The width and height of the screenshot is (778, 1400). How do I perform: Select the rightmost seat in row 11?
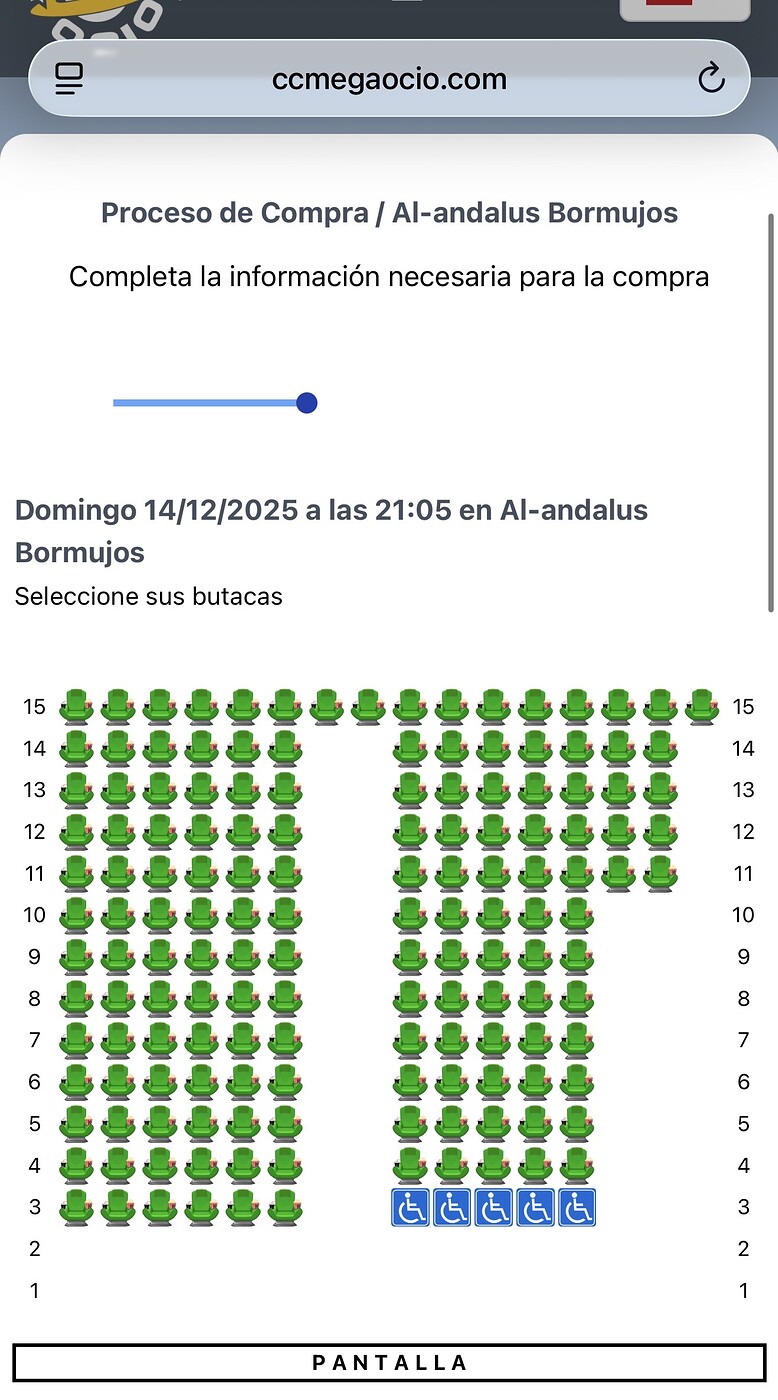point(660,873)
